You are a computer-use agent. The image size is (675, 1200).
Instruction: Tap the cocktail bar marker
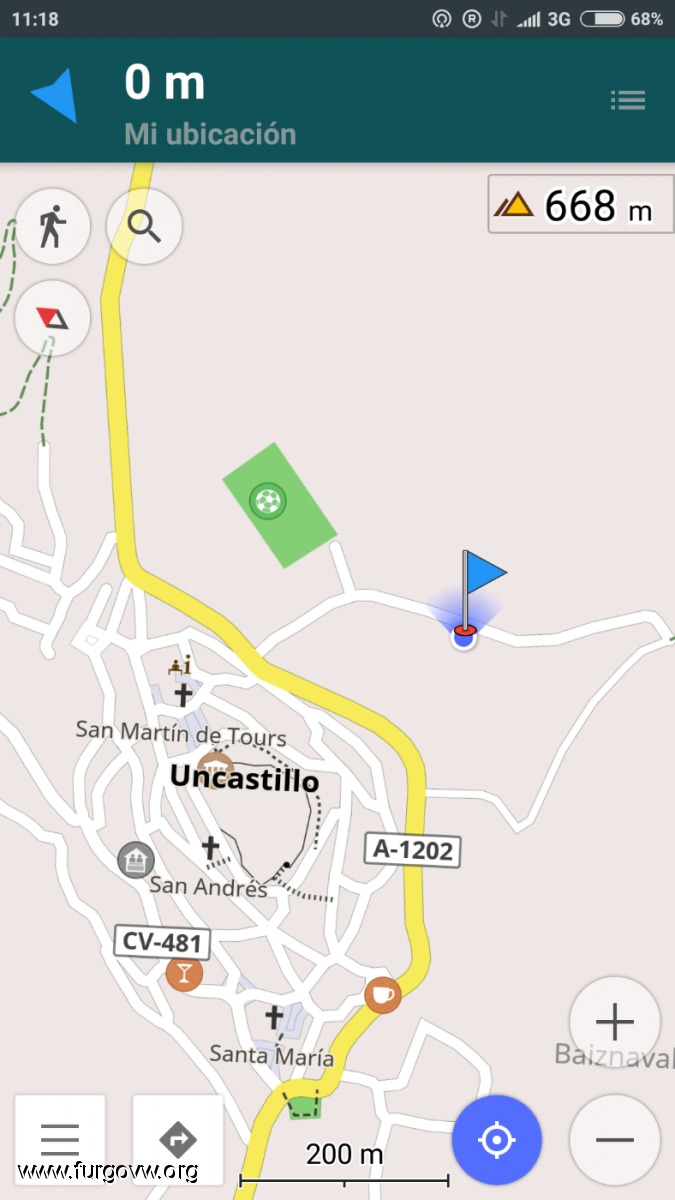tap(184, 972)
